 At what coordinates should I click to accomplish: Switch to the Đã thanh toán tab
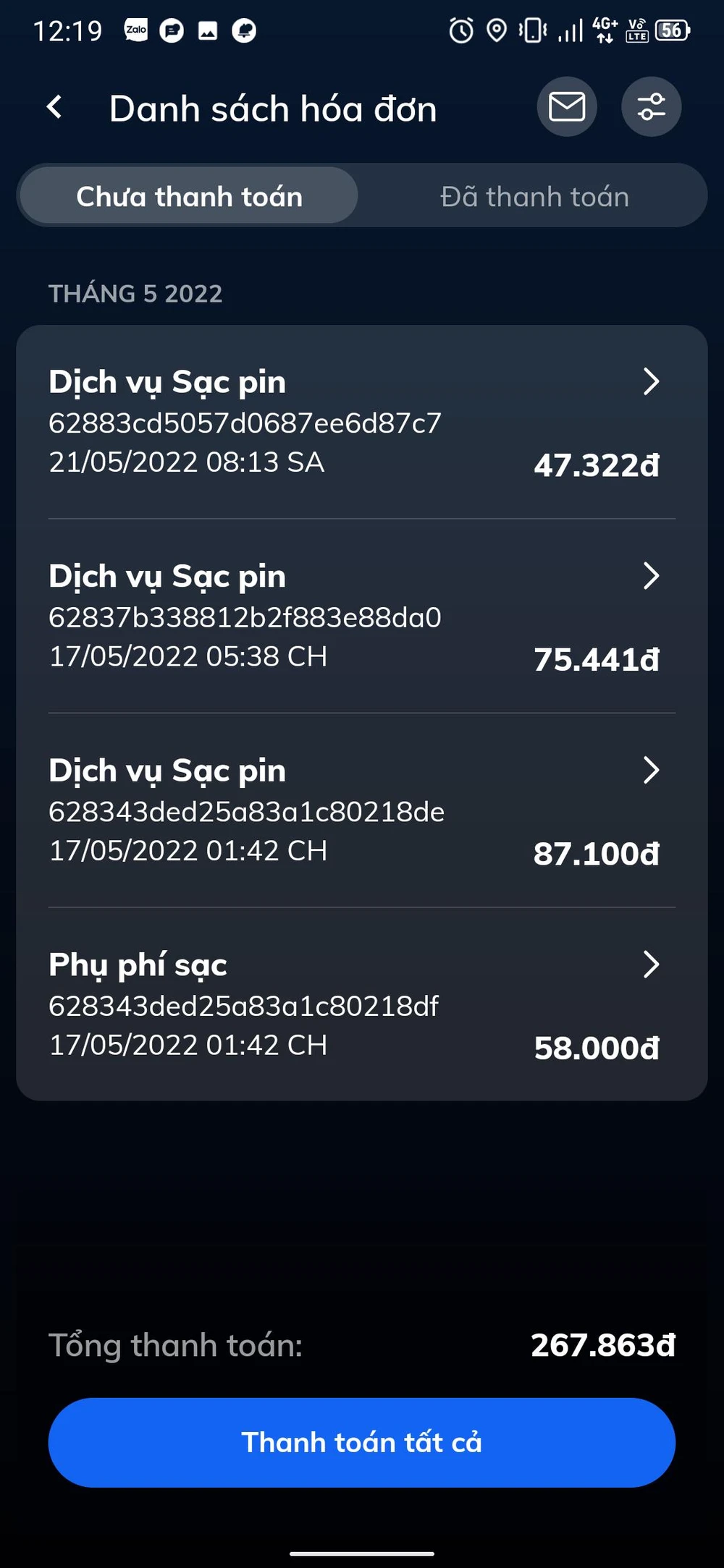click(535, 196)
